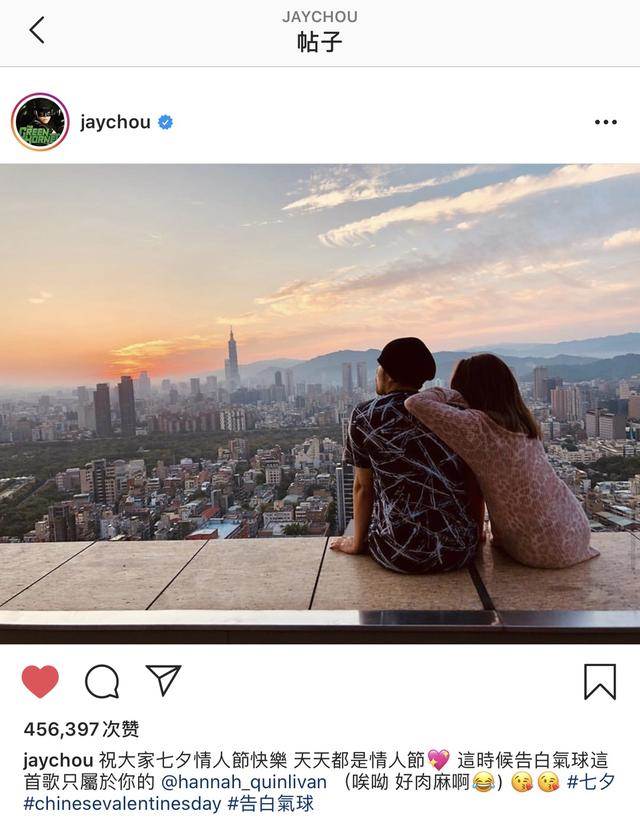
Task: Open the post's three-dot options menu
Action: [605, 122]
